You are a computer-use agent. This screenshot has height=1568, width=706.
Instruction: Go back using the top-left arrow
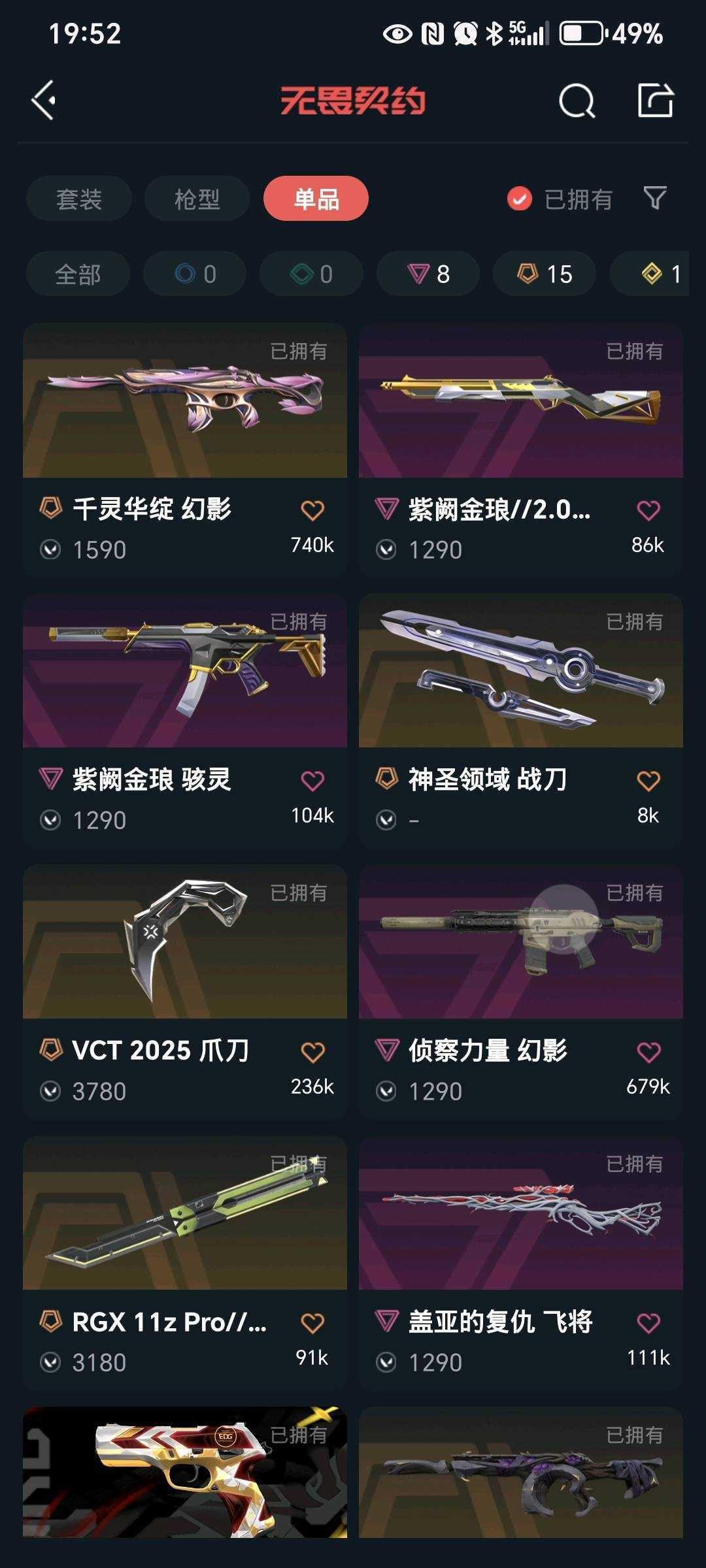pyautogui.click(x=44, y=101)
